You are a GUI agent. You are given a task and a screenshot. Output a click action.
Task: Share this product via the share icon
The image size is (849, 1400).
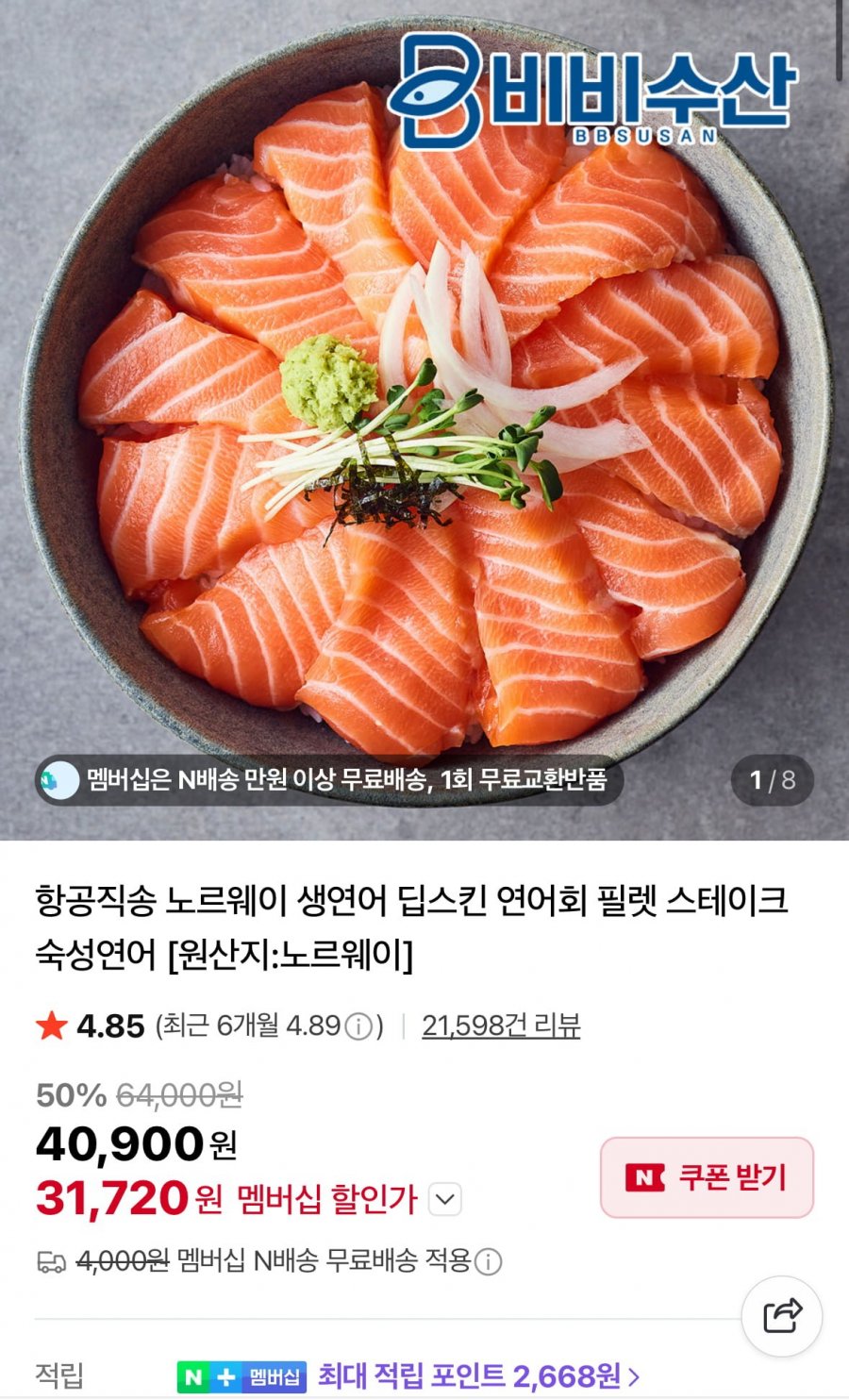click(781, 1316)
